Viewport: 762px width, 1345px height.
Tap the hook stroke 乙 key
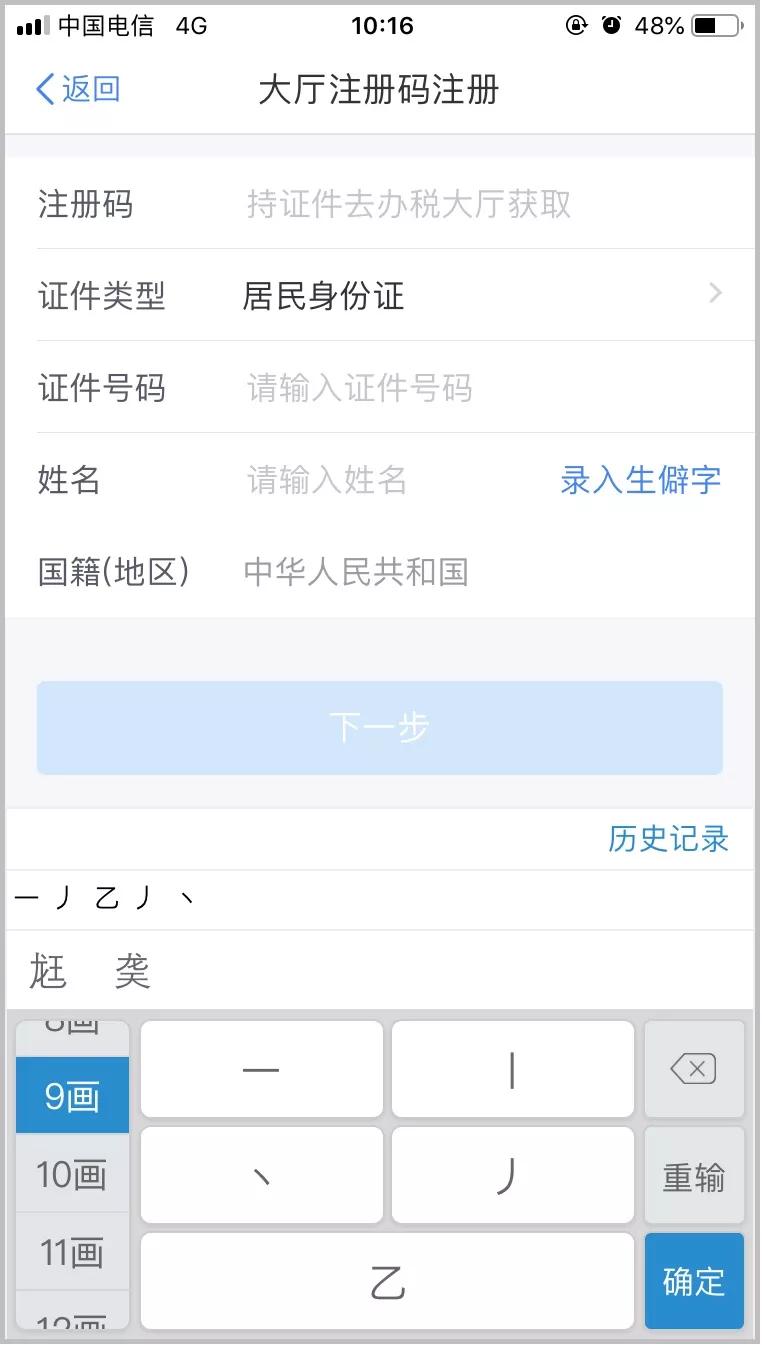(x=386, y=1281)
